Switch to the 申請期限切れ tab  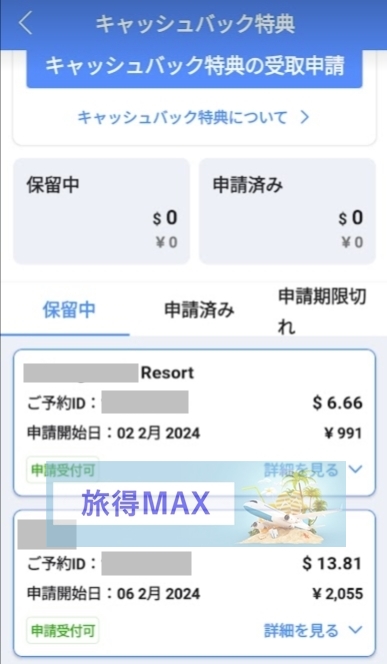[322, 311]
